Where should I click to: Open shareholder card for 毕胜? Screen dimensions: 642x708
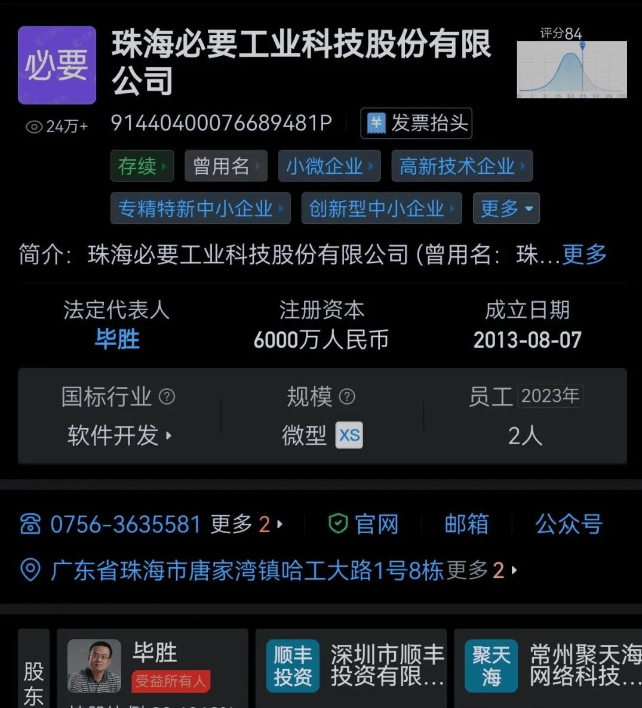(152, 666)
